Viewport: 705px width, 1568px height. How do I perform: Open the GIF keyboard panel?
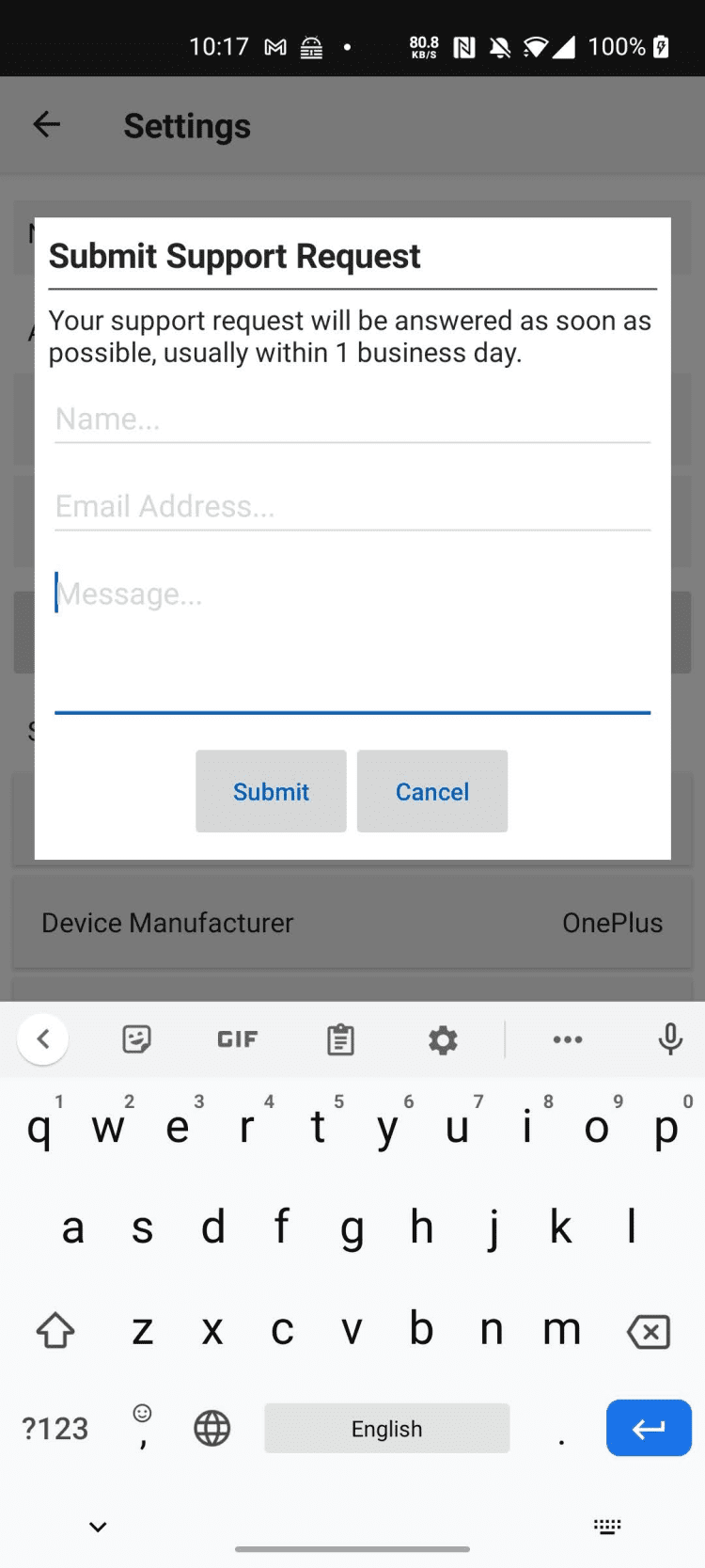pyautogui.click(x=237, y=1039)
